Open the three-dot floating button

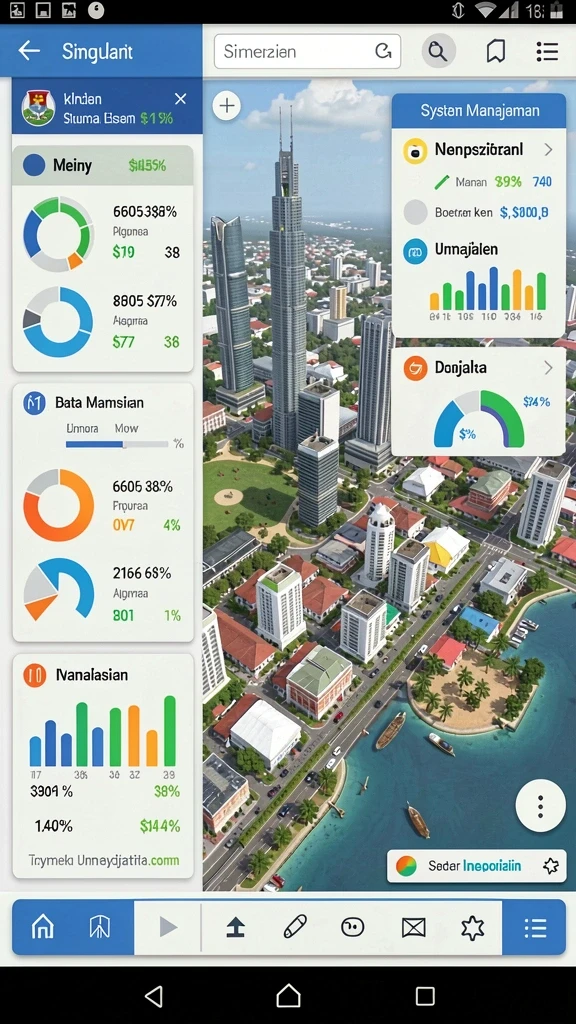[x=540, y=806]
